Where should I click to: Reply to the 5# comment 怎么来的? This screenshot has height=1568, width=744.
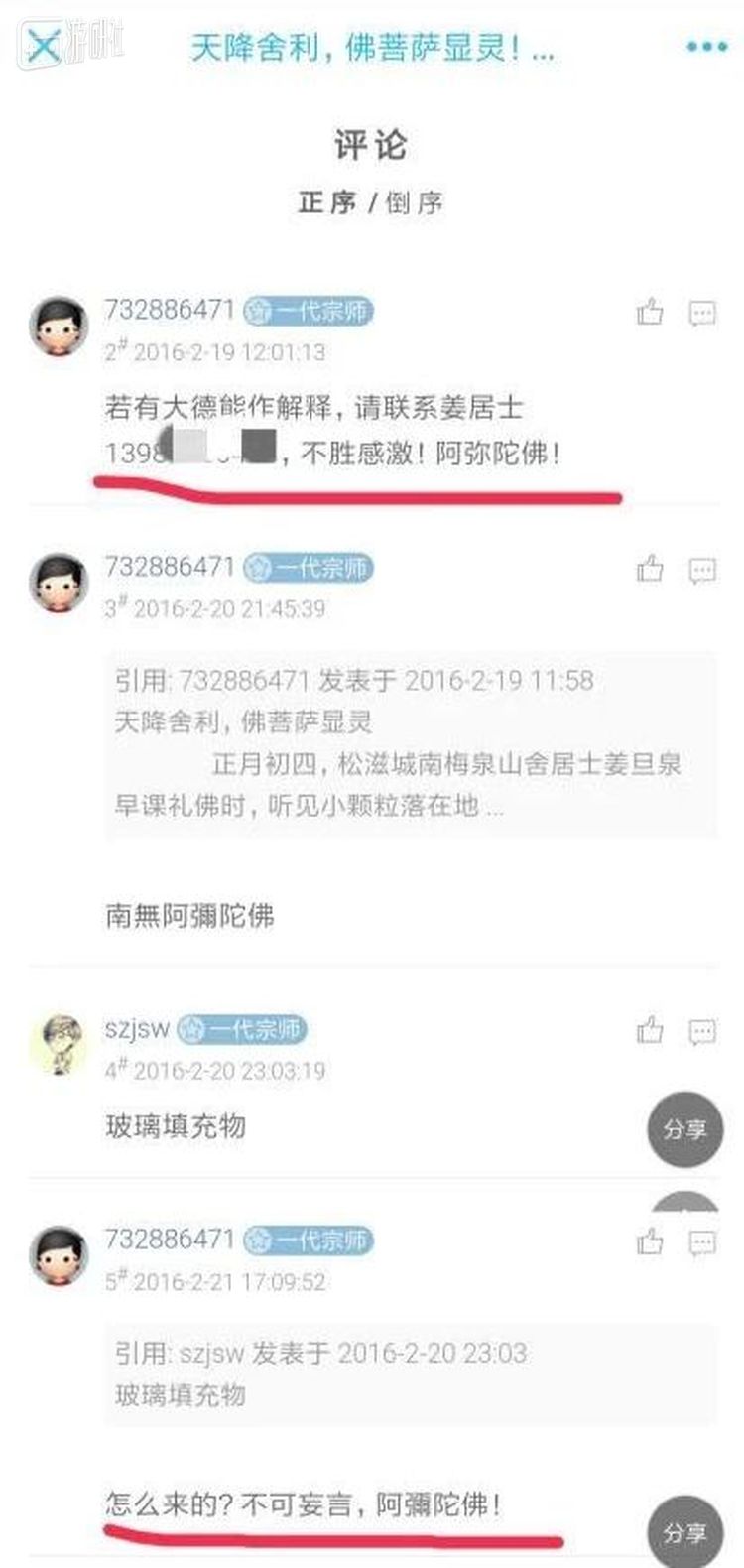coord(702,1241)
